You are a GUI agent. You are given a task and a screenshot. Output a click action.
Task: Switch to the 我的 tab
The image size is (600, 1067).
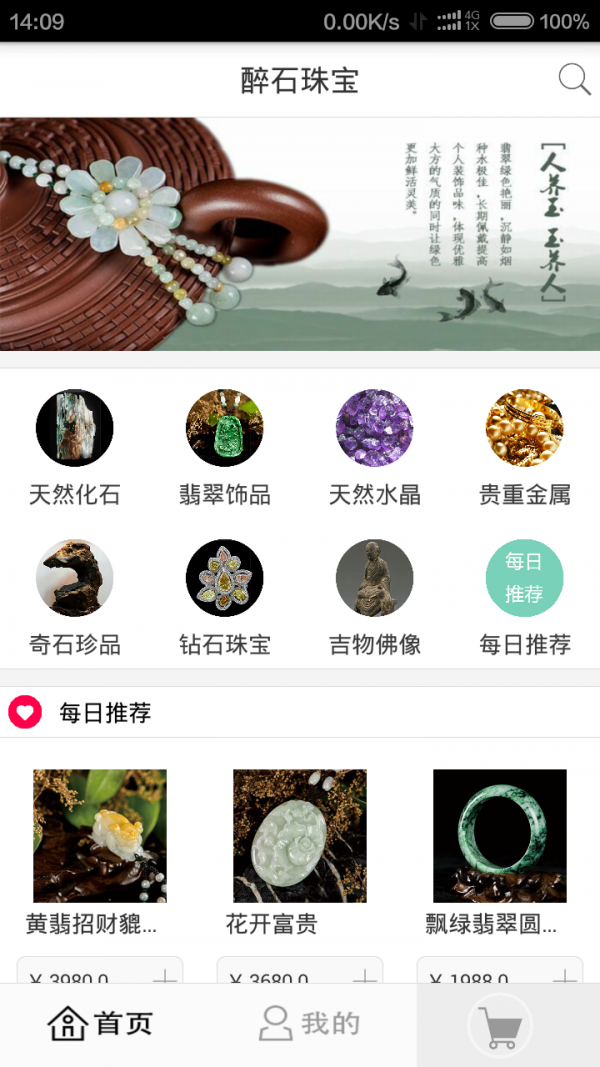click(309, 1024)
